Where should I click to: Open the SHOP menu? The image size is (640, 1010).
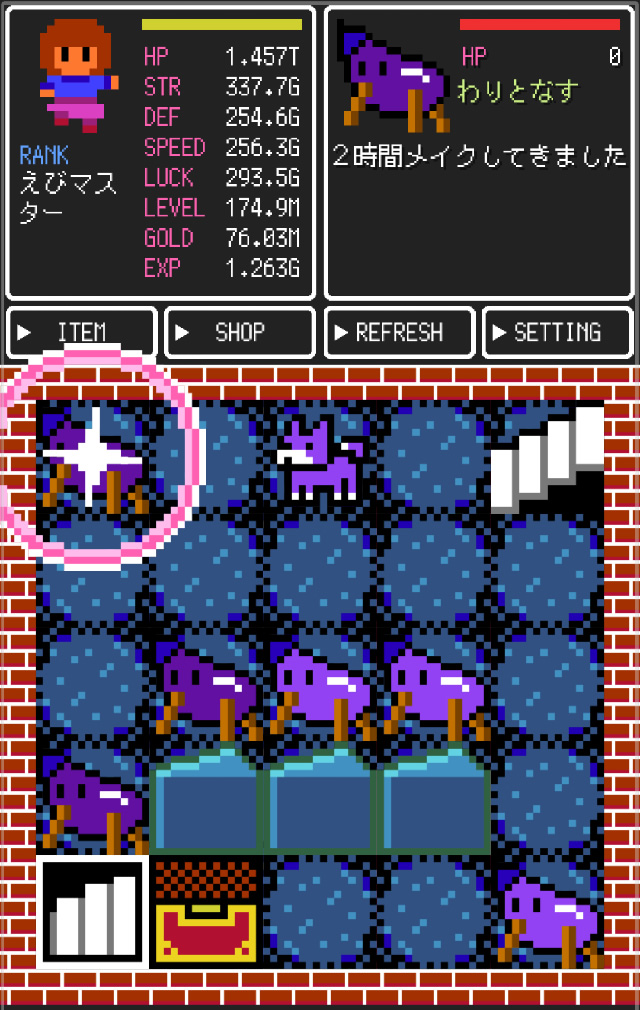239,333
